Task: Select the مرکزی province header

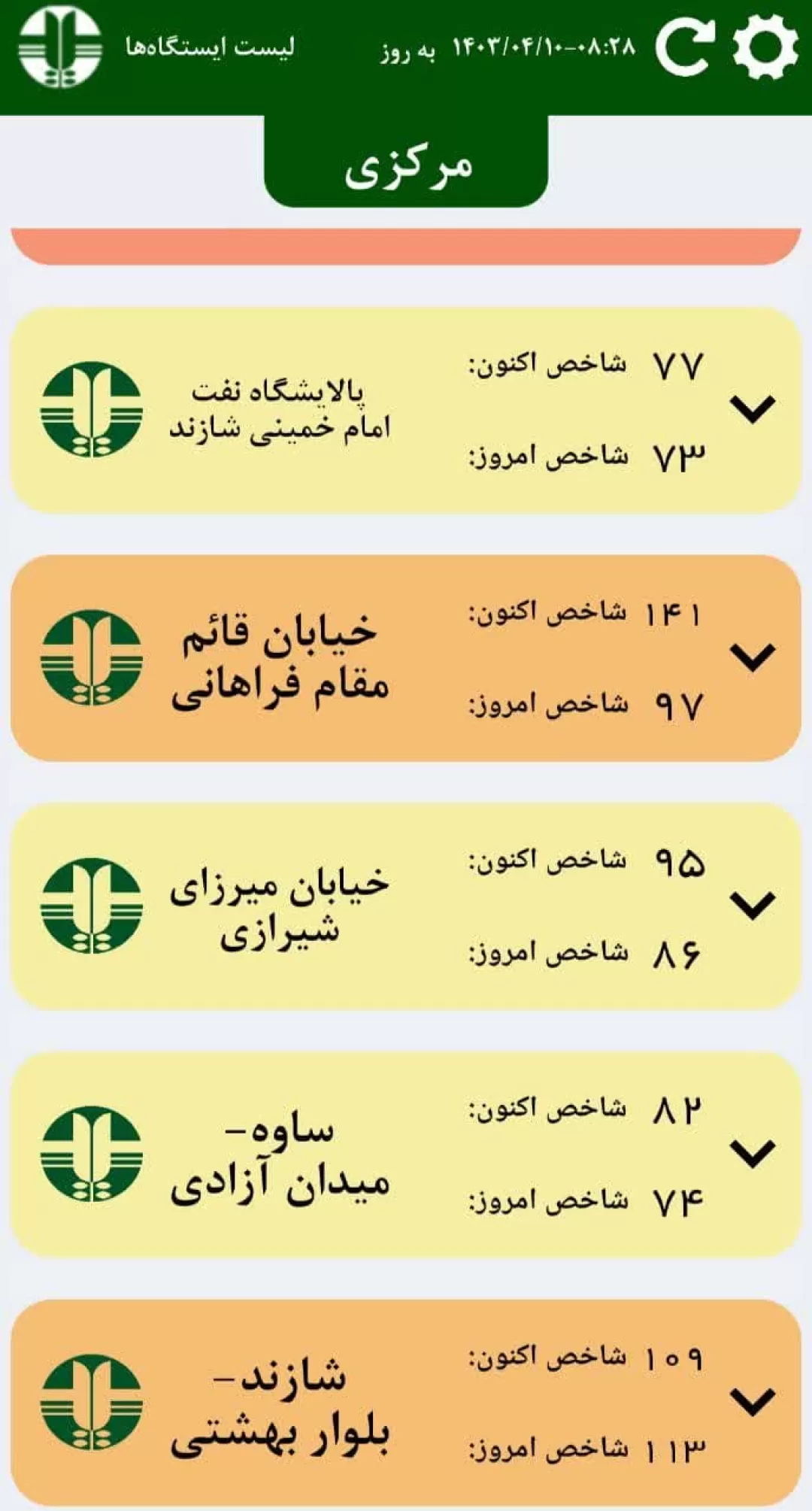Action: 406,162
